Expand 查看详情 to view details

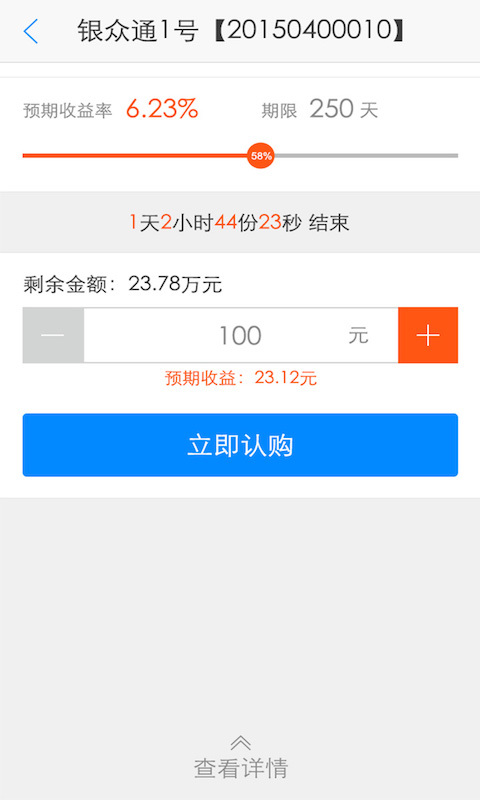tap(240, 758)
